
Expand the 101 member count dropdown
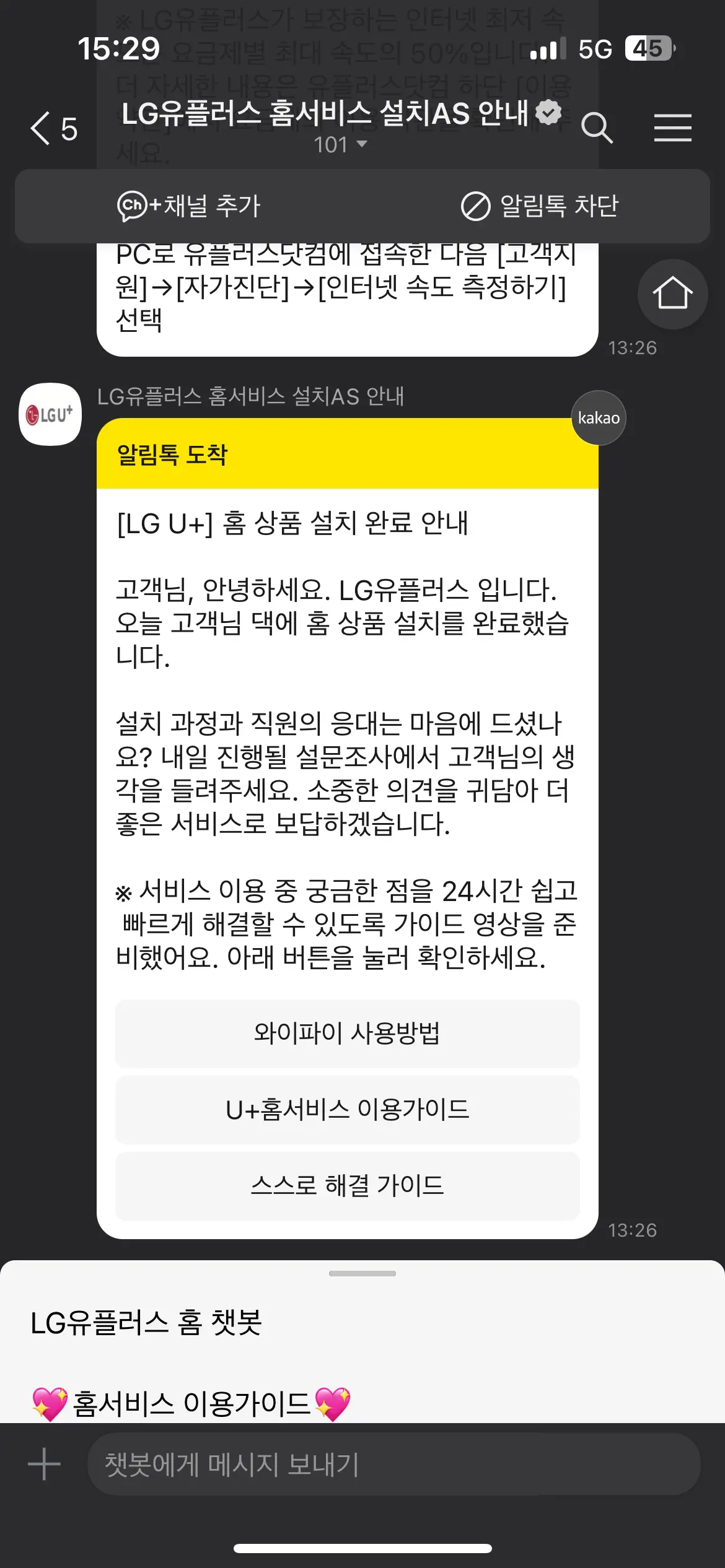tap(340, 145)
